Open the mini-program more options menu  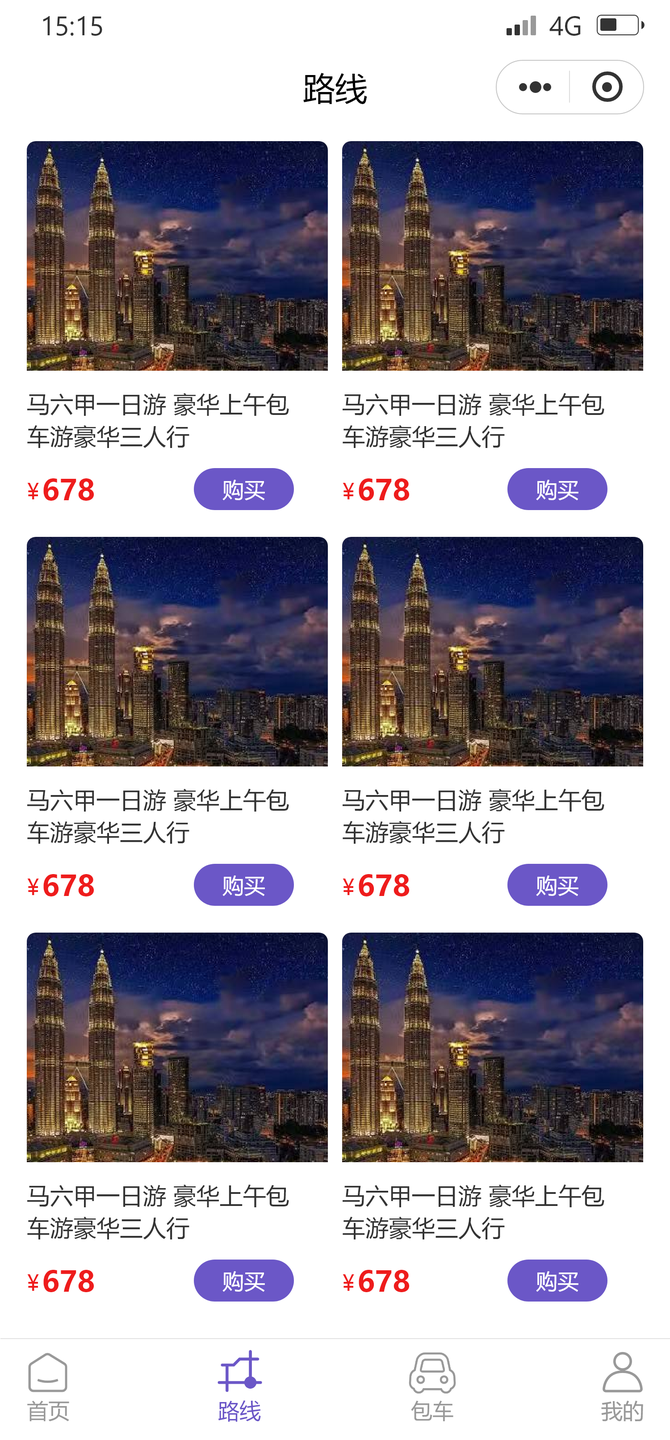pyautogui.click(x=535, y=88)
